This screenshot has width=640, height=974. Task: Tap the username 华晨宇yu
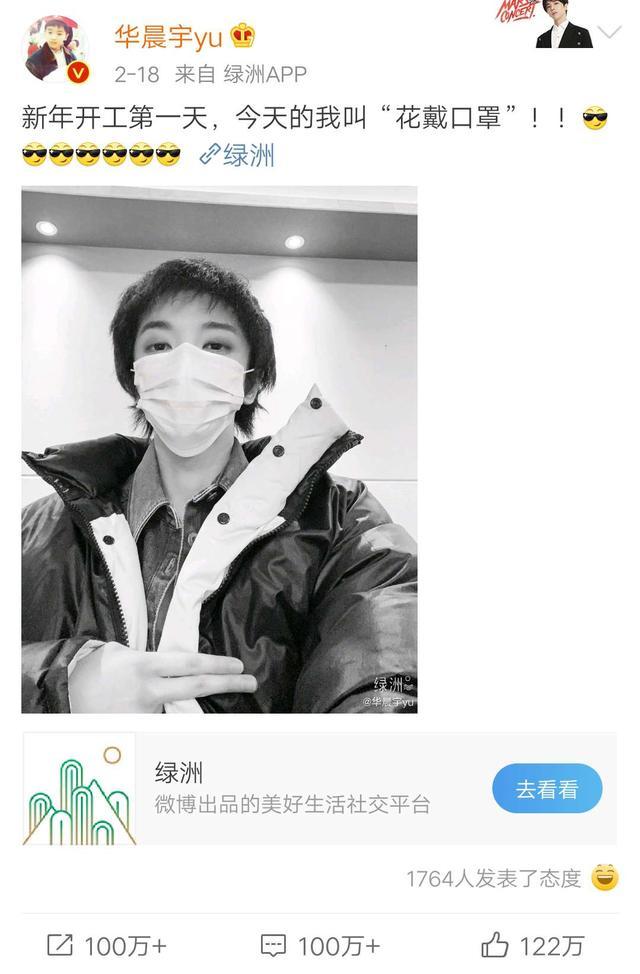168,36
